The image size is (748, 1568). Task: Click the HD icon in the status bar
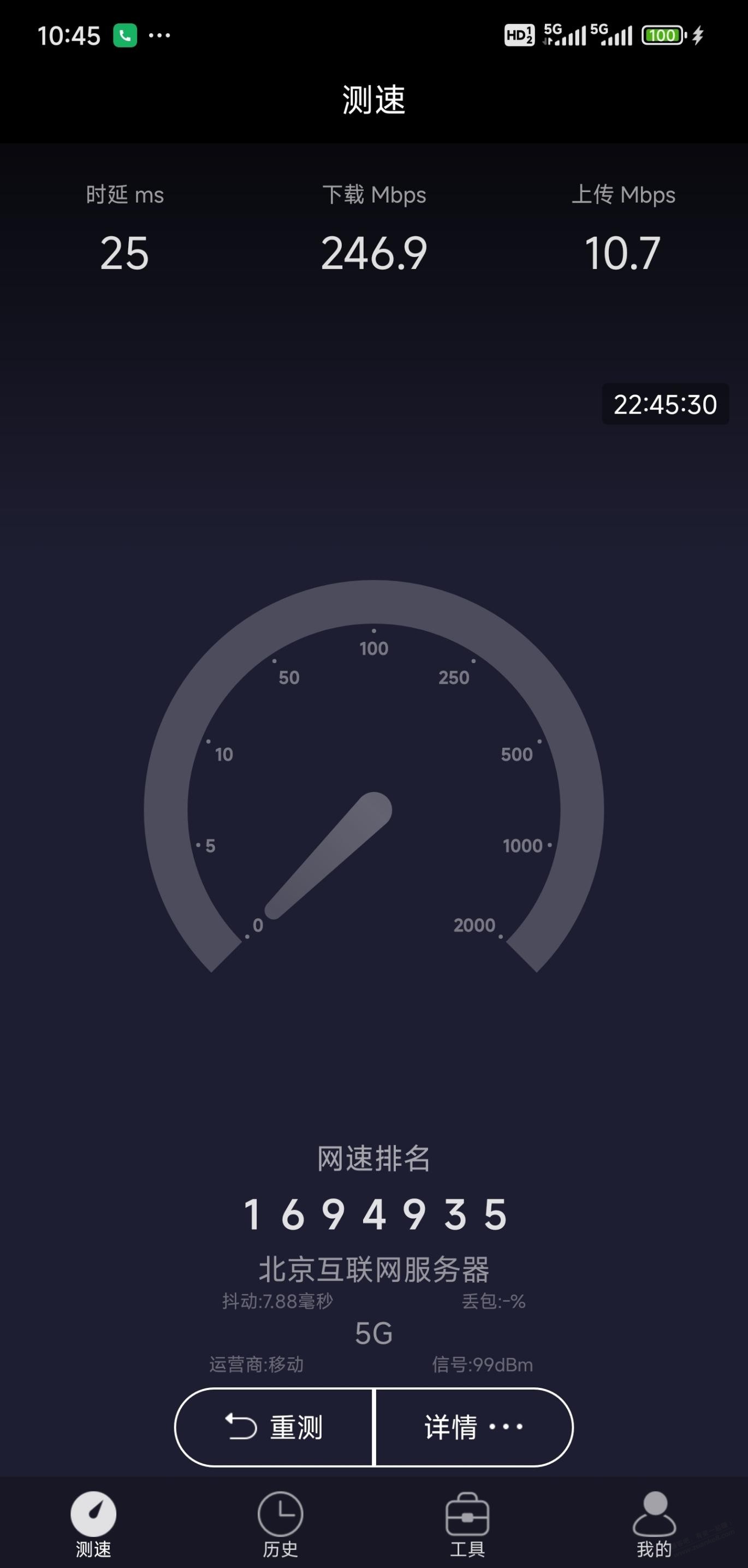tap(519, 35)
